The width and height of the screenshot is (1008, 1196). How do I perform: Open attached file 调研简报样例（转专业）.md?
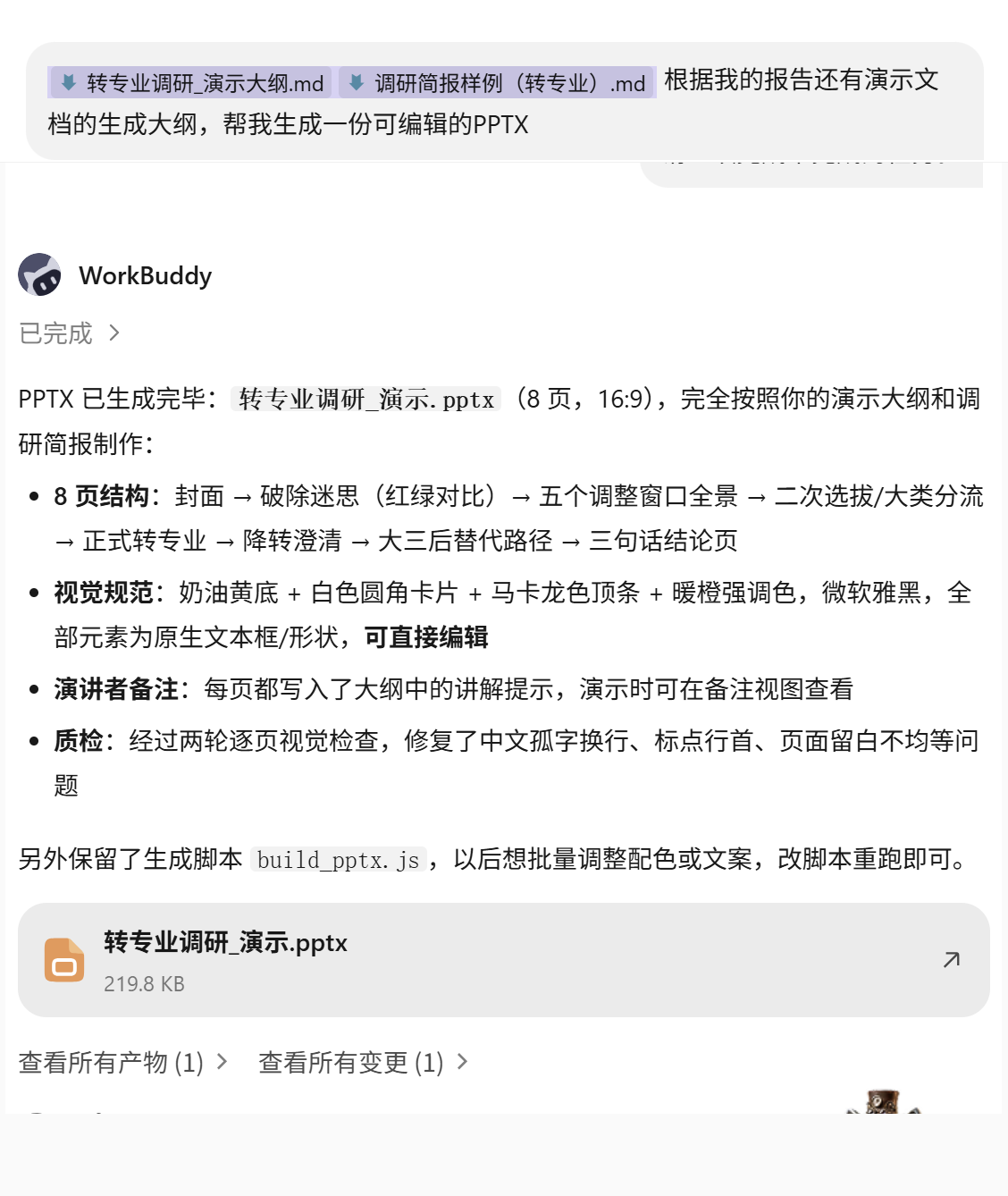click(497, 83)
